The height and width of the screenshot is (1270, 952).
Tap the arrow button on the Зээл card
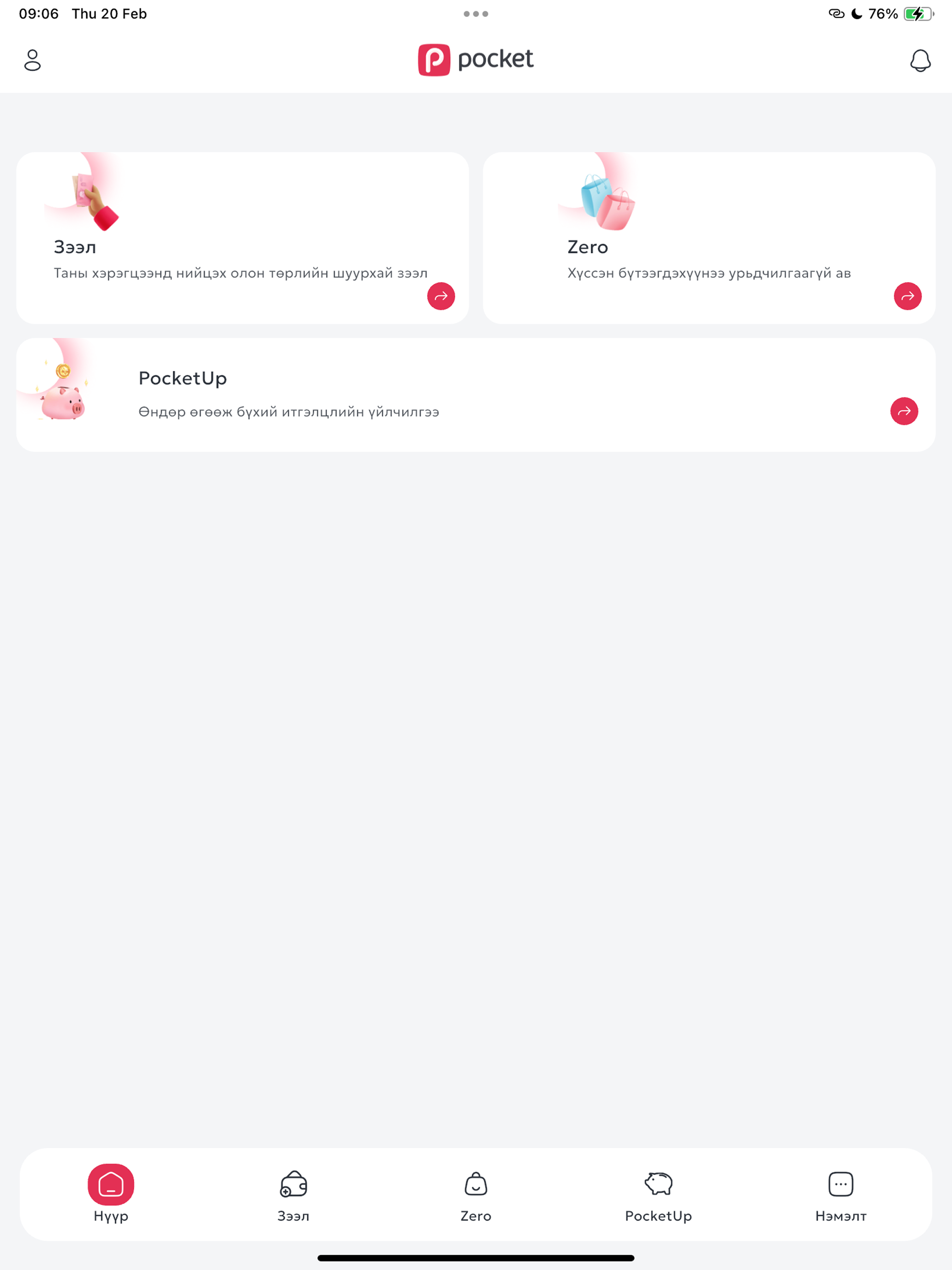[x=440, y=296]
